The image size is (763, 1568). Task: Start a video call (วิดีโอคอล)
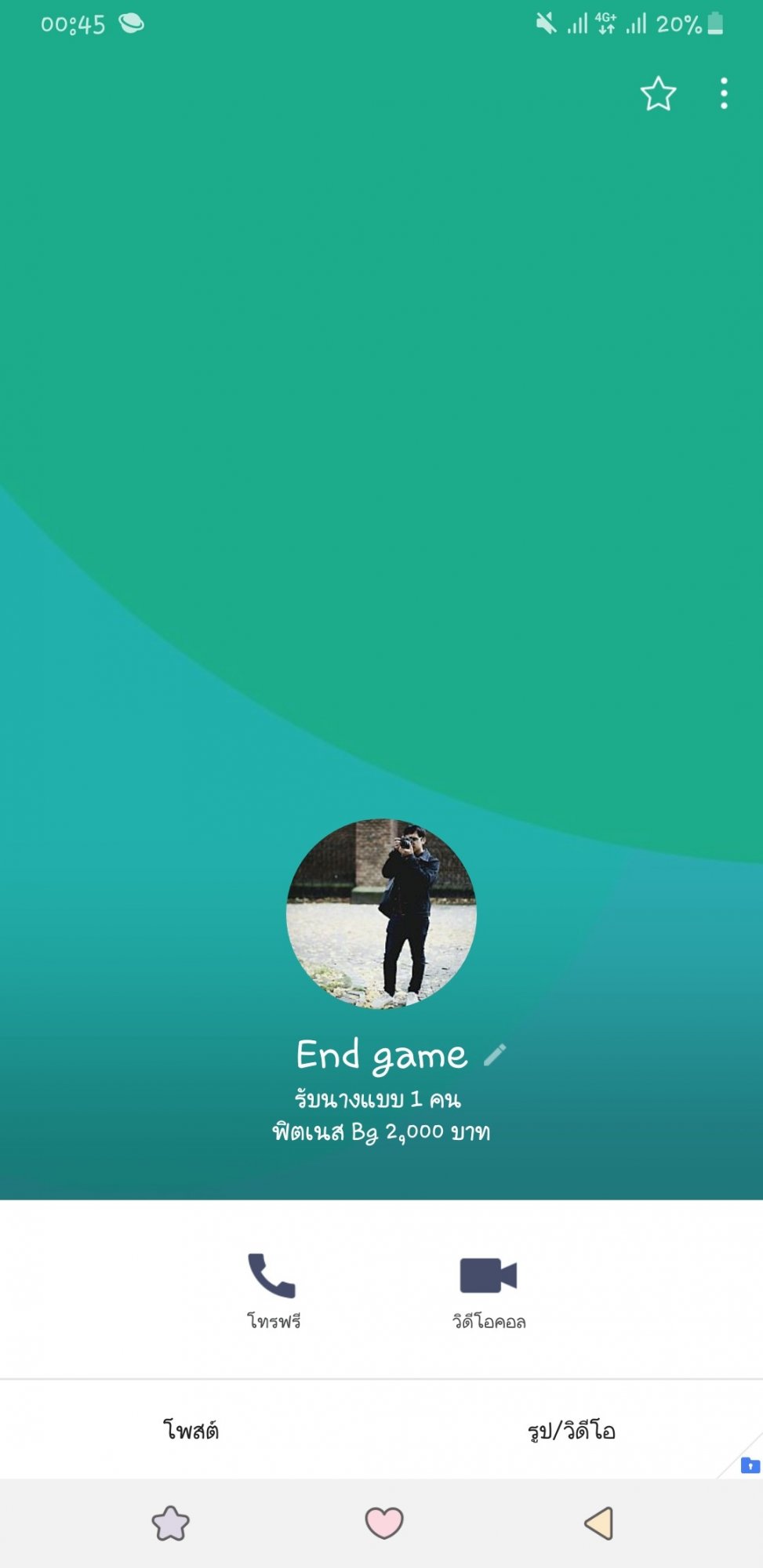pos(489,1290)
